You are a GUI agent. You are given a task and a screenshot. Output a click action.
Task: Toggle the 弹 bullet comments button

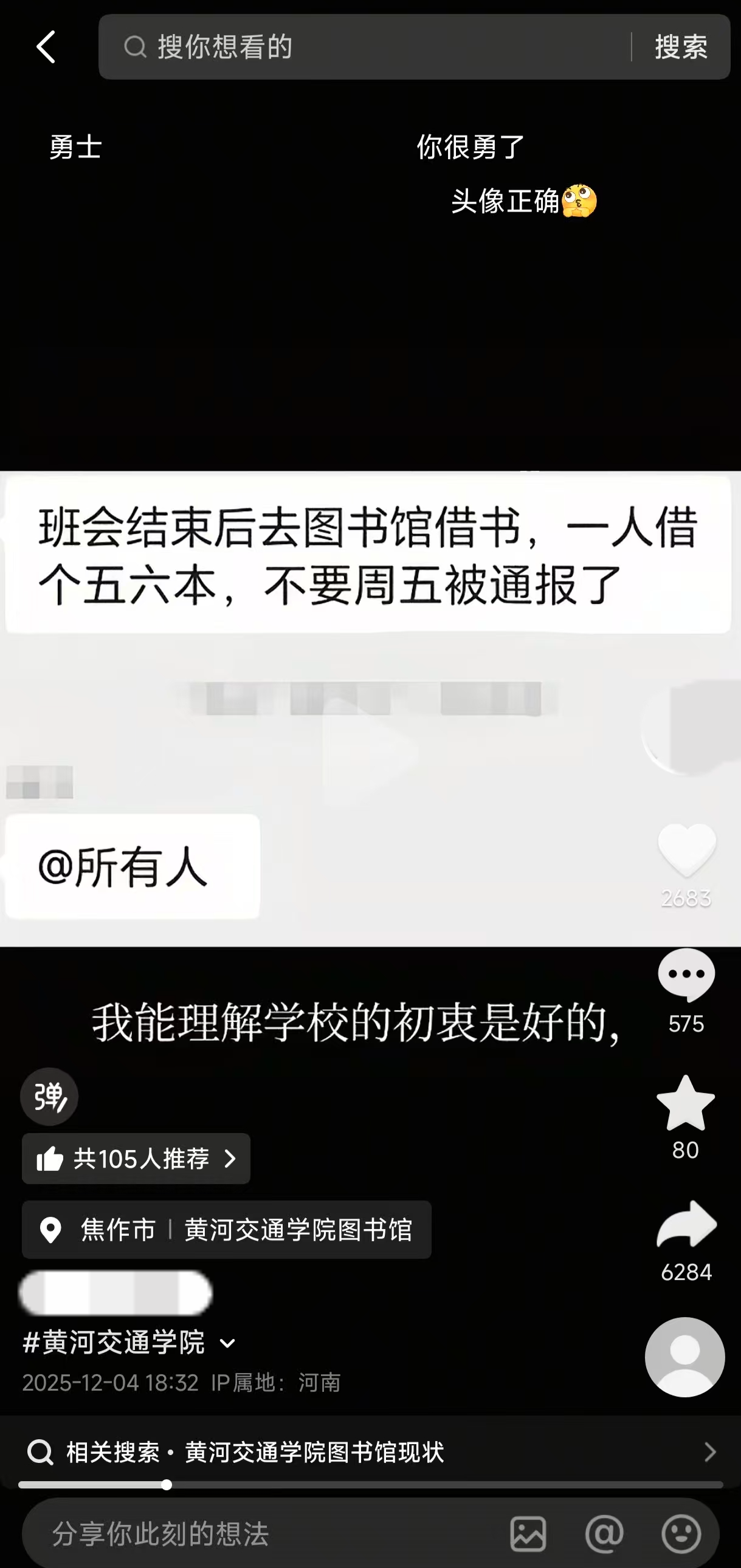tap(49, 1097)
